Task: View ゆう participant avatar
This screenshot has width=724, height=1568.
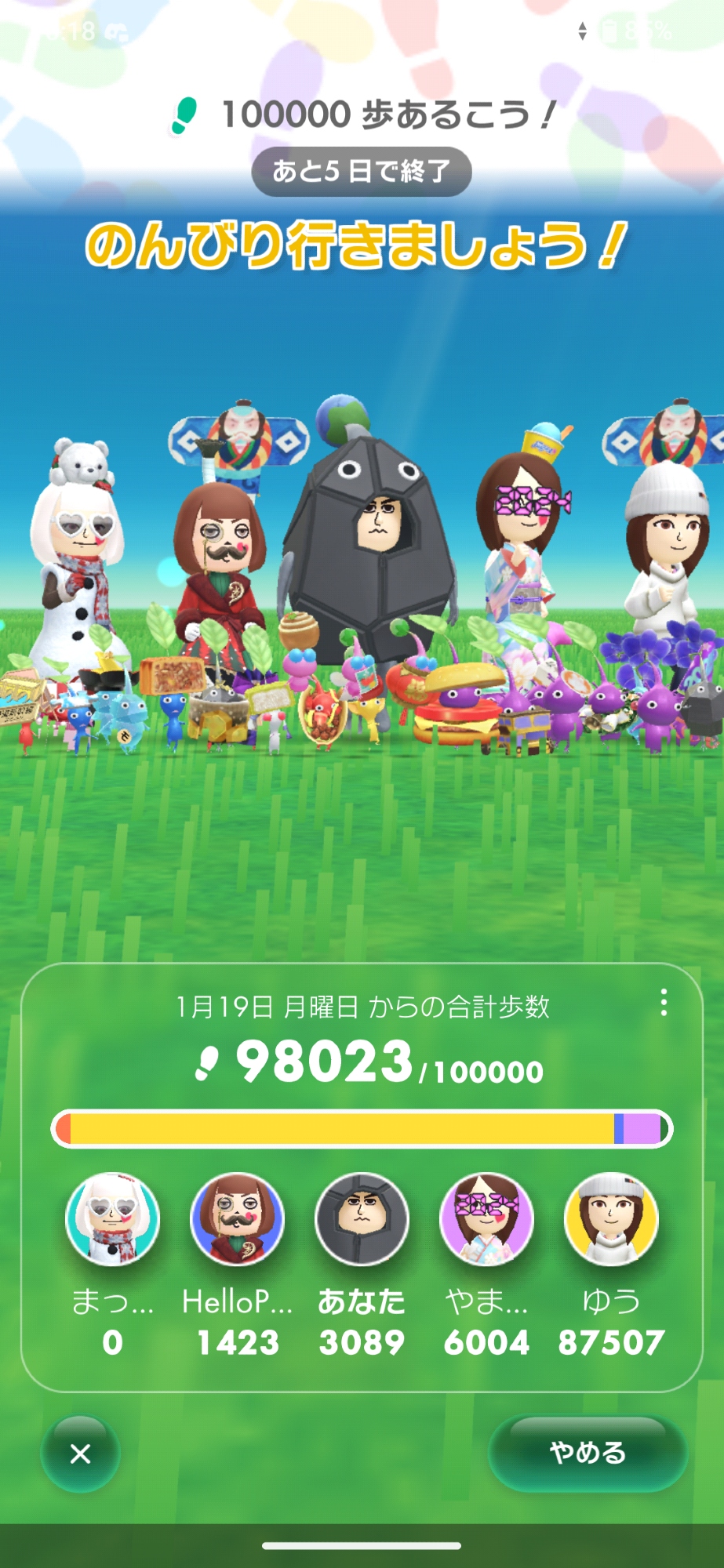Action: (x=611, y=1219)
